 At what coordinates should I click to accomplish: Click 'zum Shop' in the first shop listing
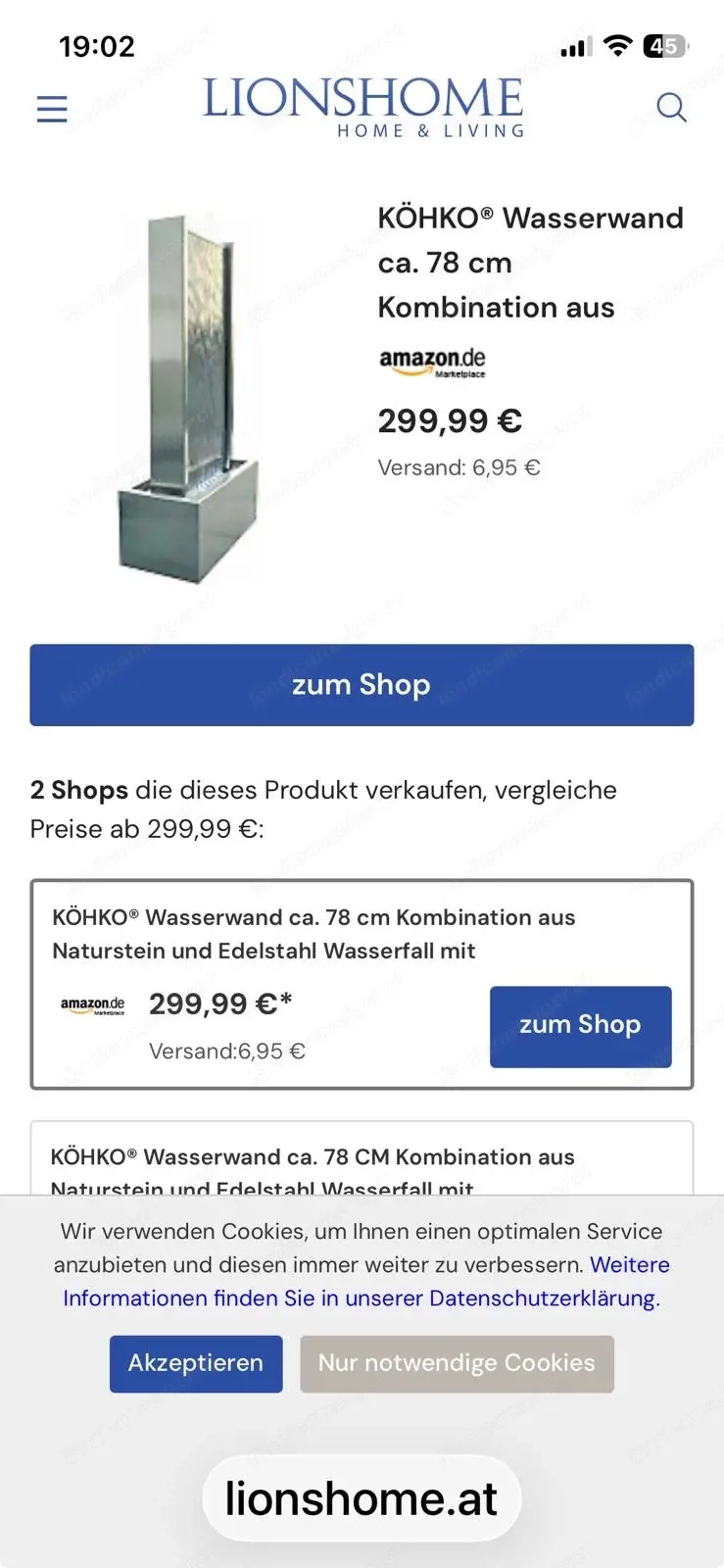(580, 1025)
